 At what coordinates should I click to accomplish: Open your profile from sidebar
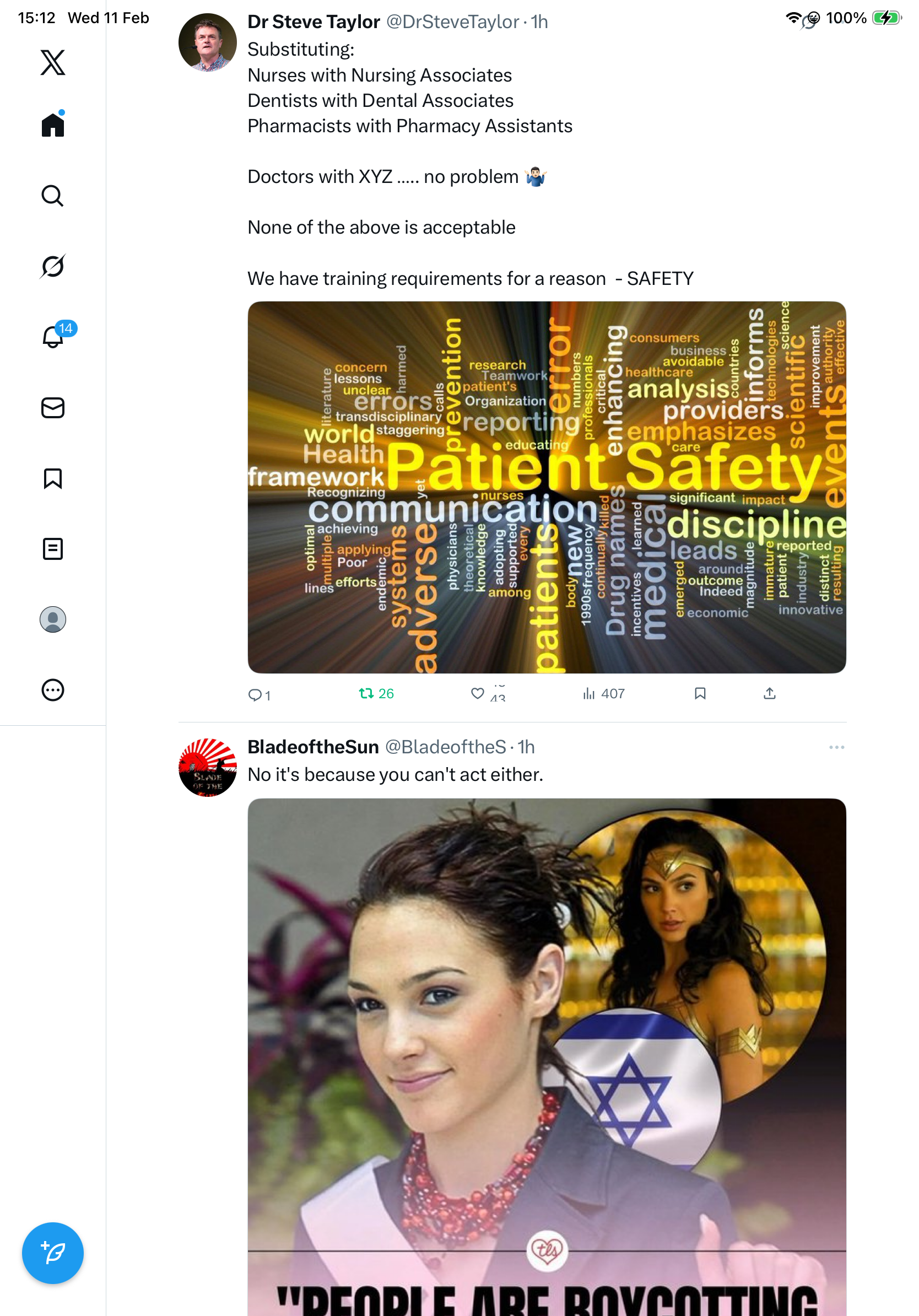pos(53,619)
